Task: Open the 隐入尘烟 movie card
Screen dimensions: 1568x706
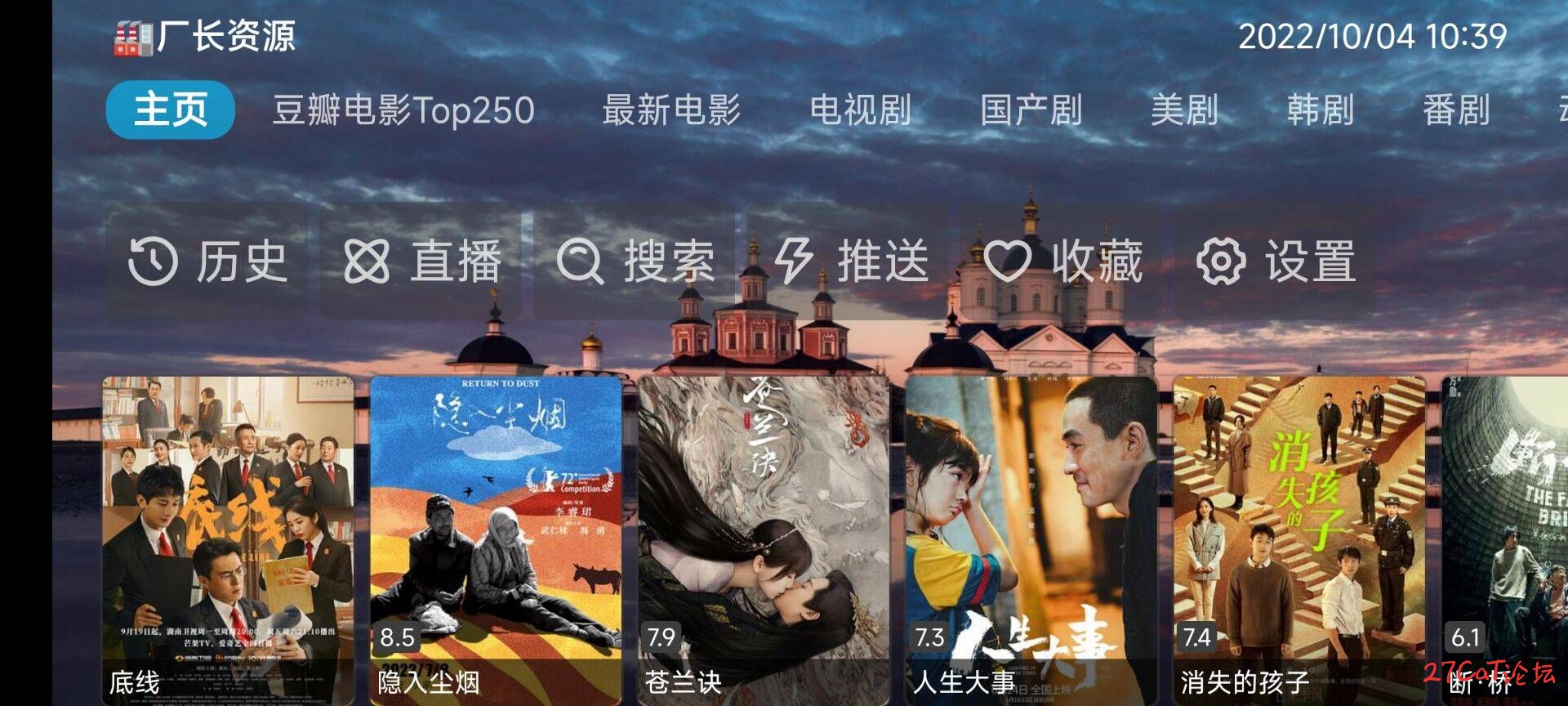Action: [496, 539]
